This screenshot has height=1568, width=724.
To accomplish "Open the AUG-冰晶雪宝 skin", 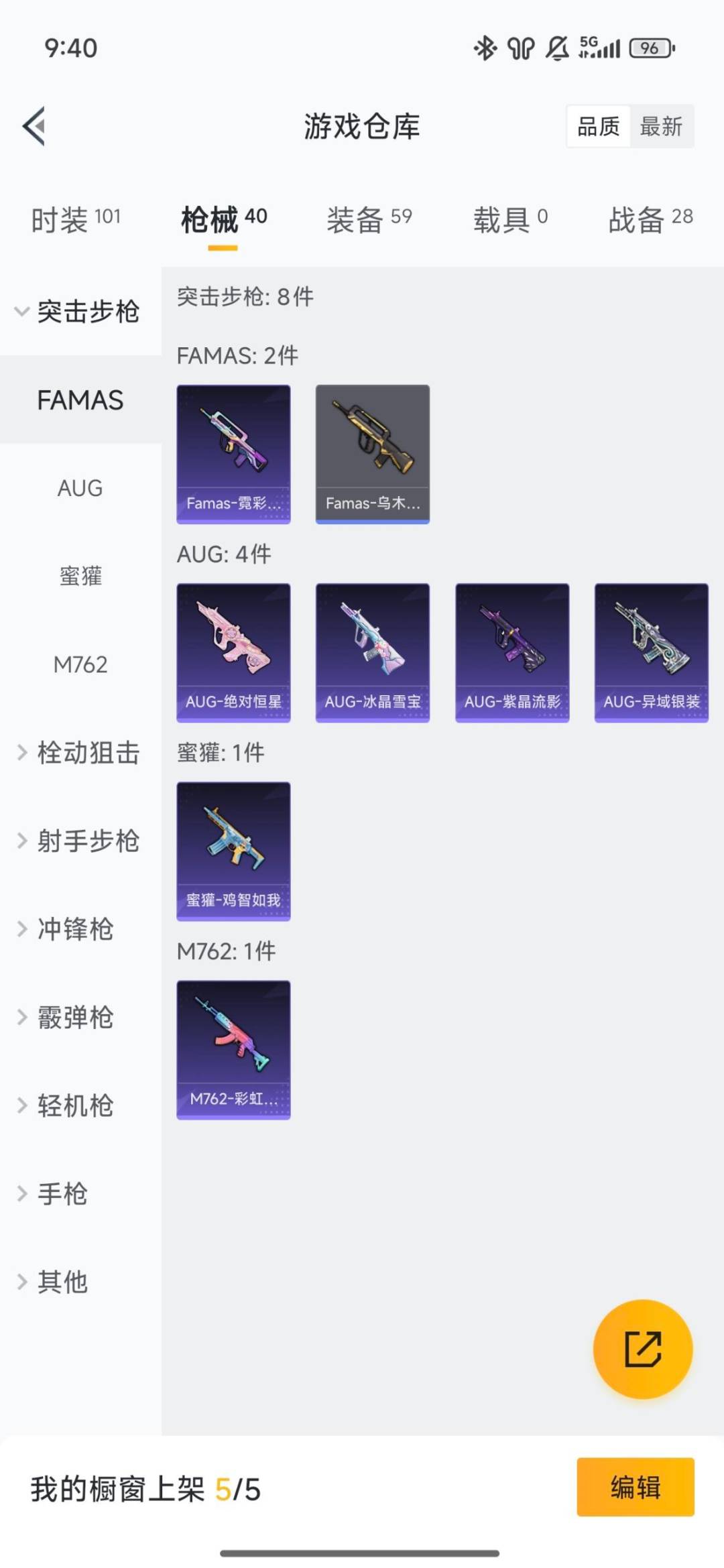I will 372,652.
